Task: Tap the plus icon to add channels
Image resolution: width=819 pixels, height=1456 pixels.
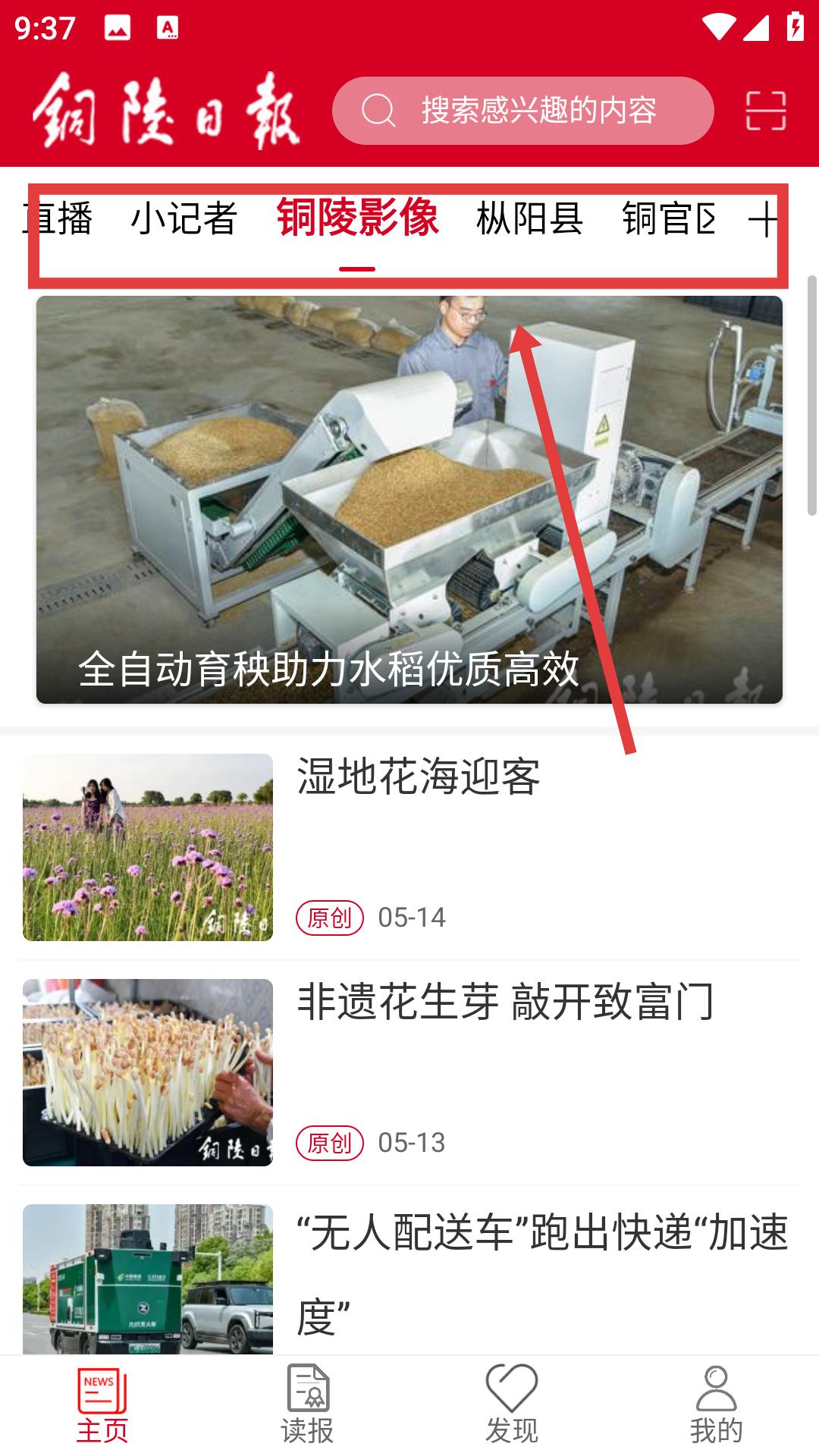Action: (x=764, y=220)
